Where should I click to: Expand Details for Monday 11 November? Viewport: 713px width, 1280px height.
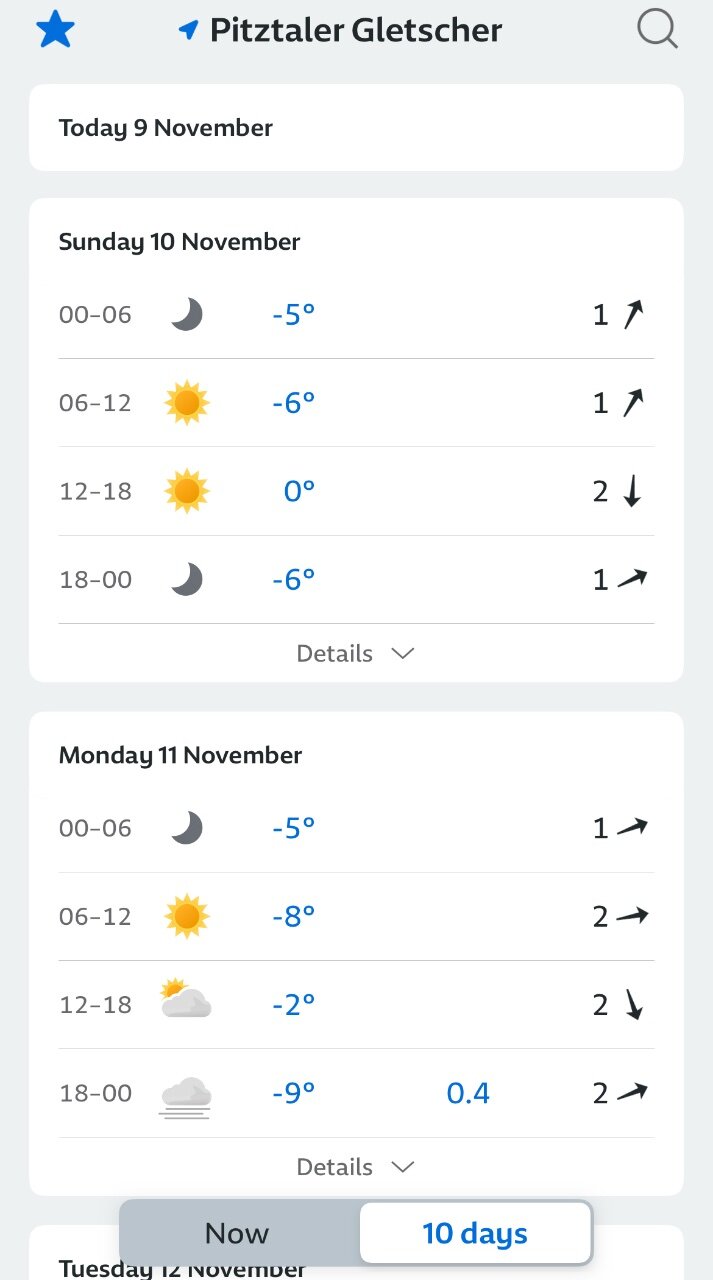click(x=356, y=1167)
